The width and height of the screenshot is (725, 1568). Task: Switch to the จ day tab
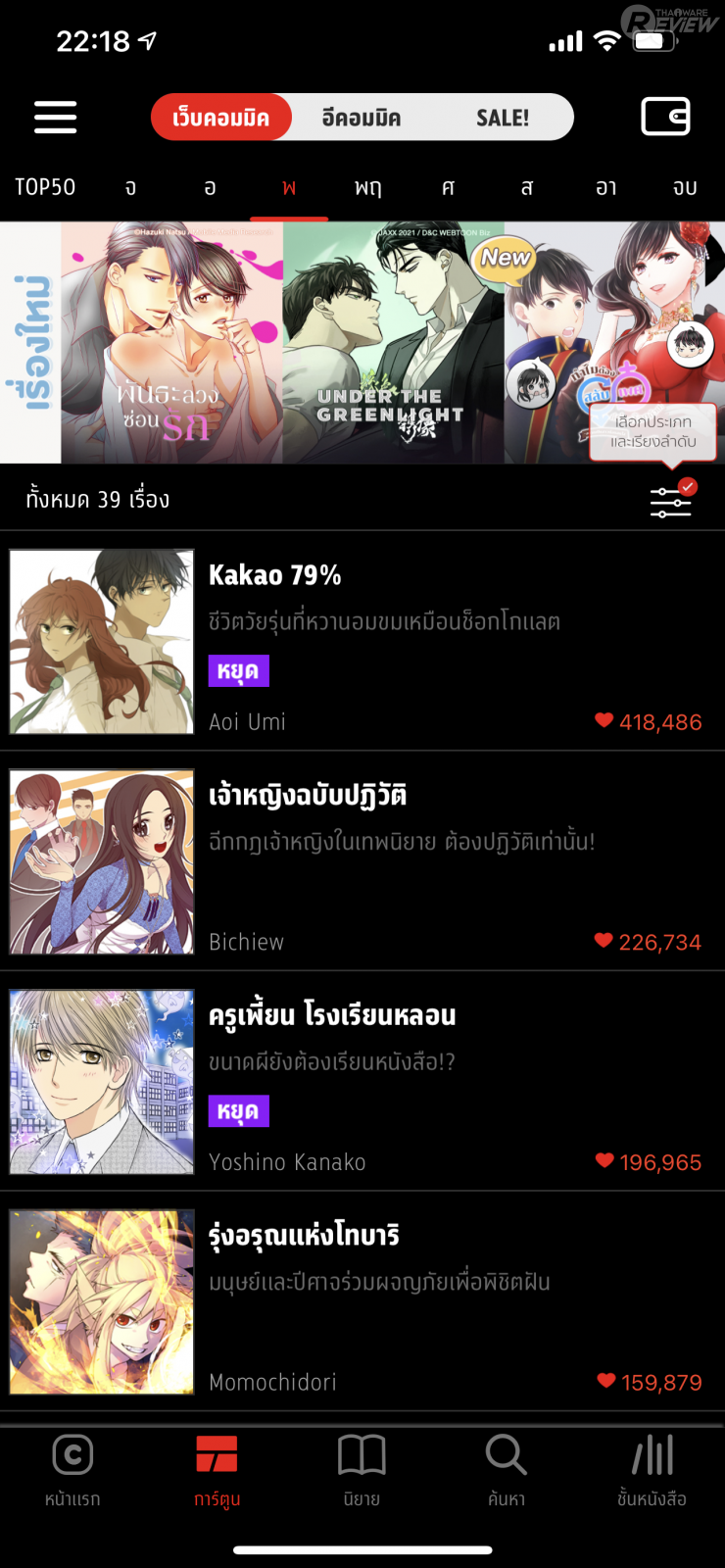point(130,187)
